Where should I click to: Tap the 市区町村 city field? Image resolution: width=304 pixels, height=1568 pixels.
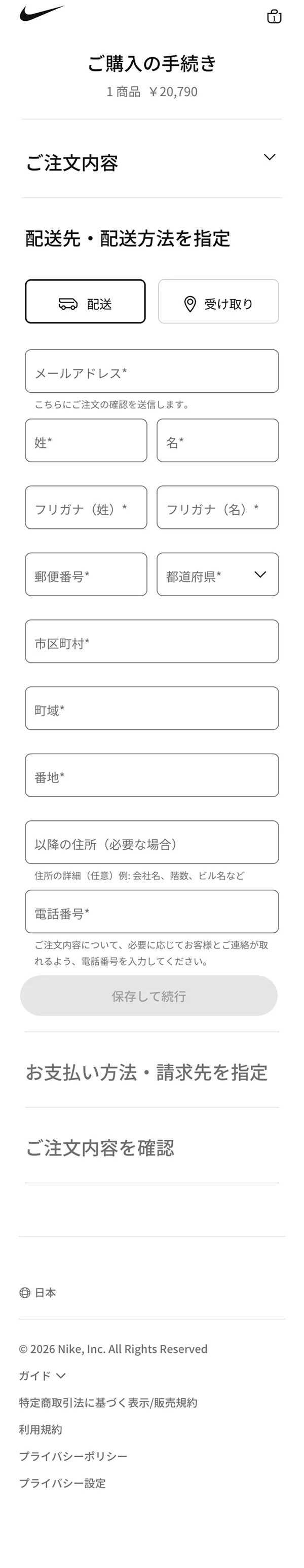(x=151, y=642)
